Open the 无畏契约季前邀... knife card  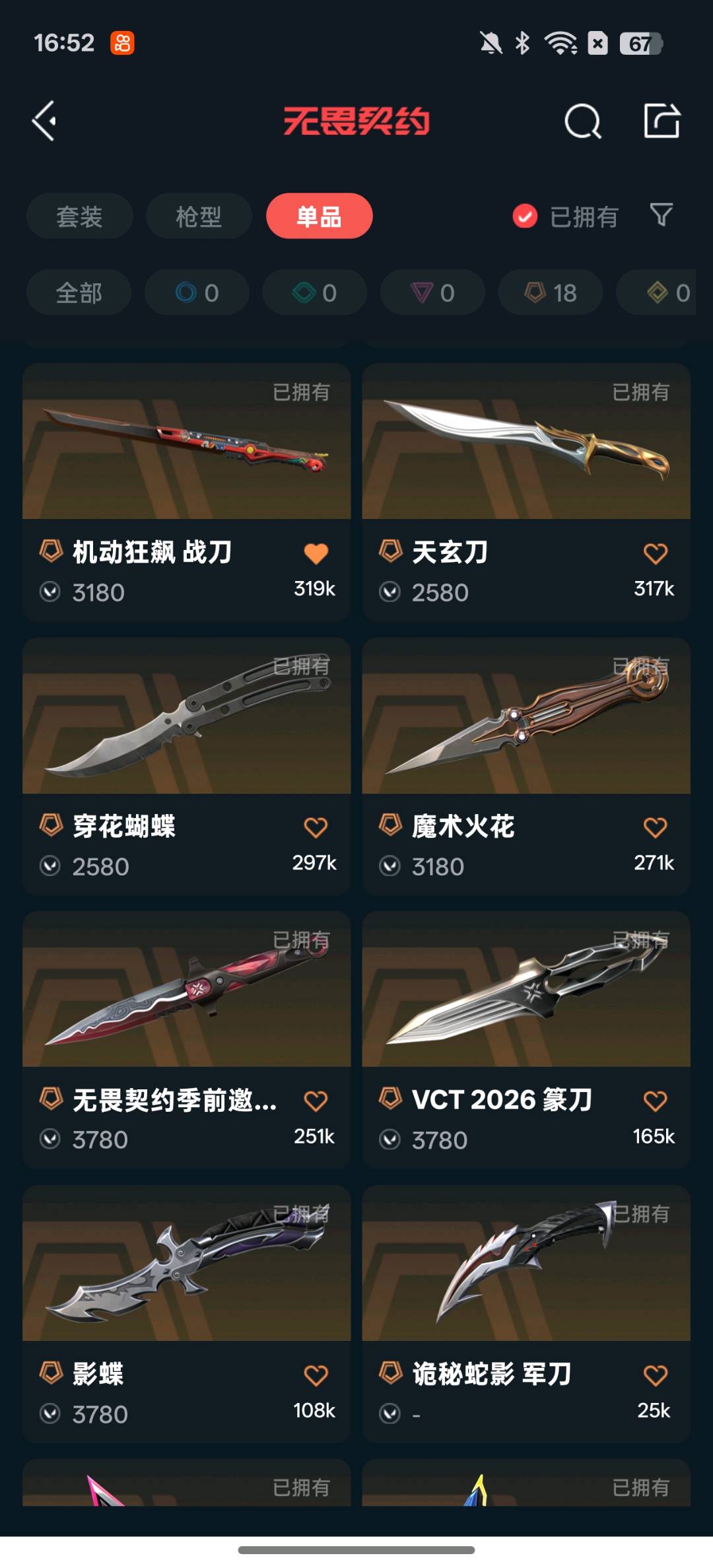point(186,1040)
